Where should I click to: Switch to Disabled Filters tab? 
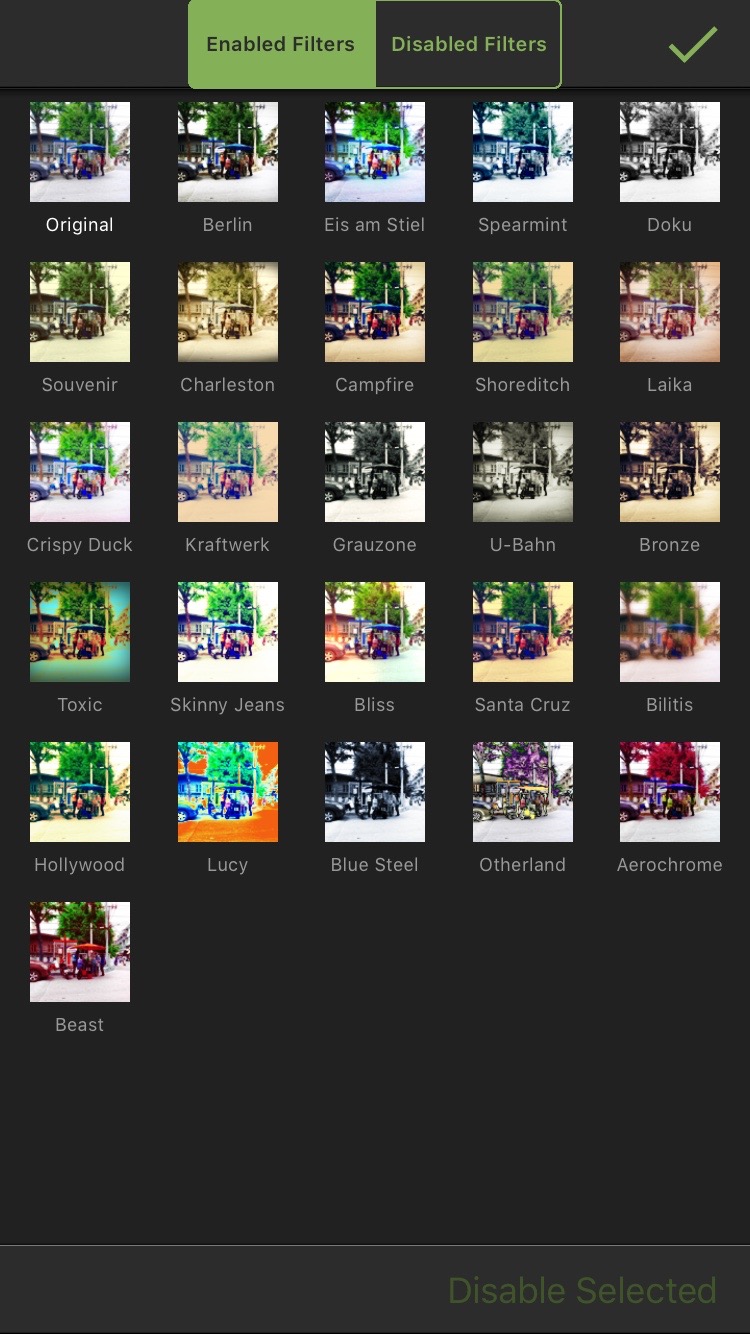coord(468,44)
